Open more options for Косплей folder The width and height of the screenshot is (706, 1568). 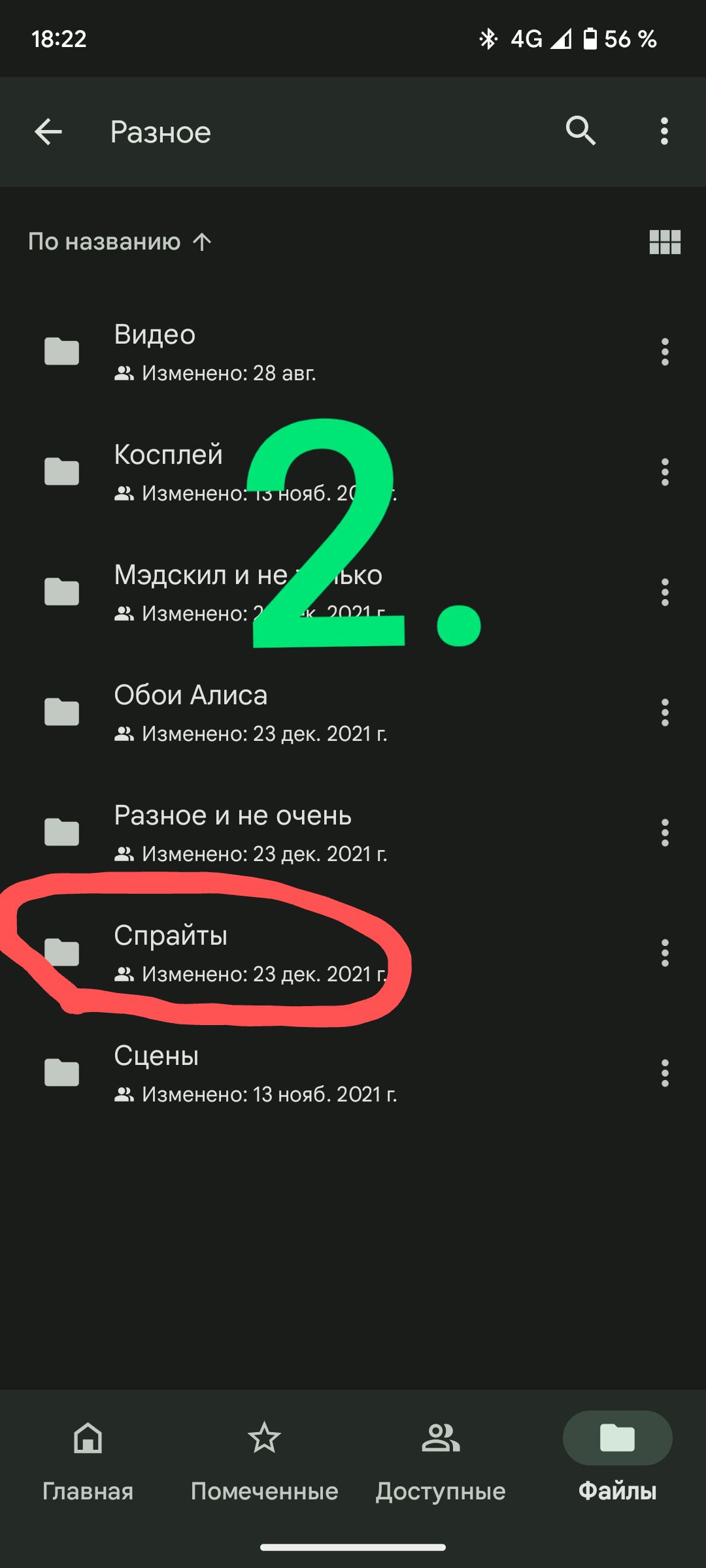pos(664,472)
